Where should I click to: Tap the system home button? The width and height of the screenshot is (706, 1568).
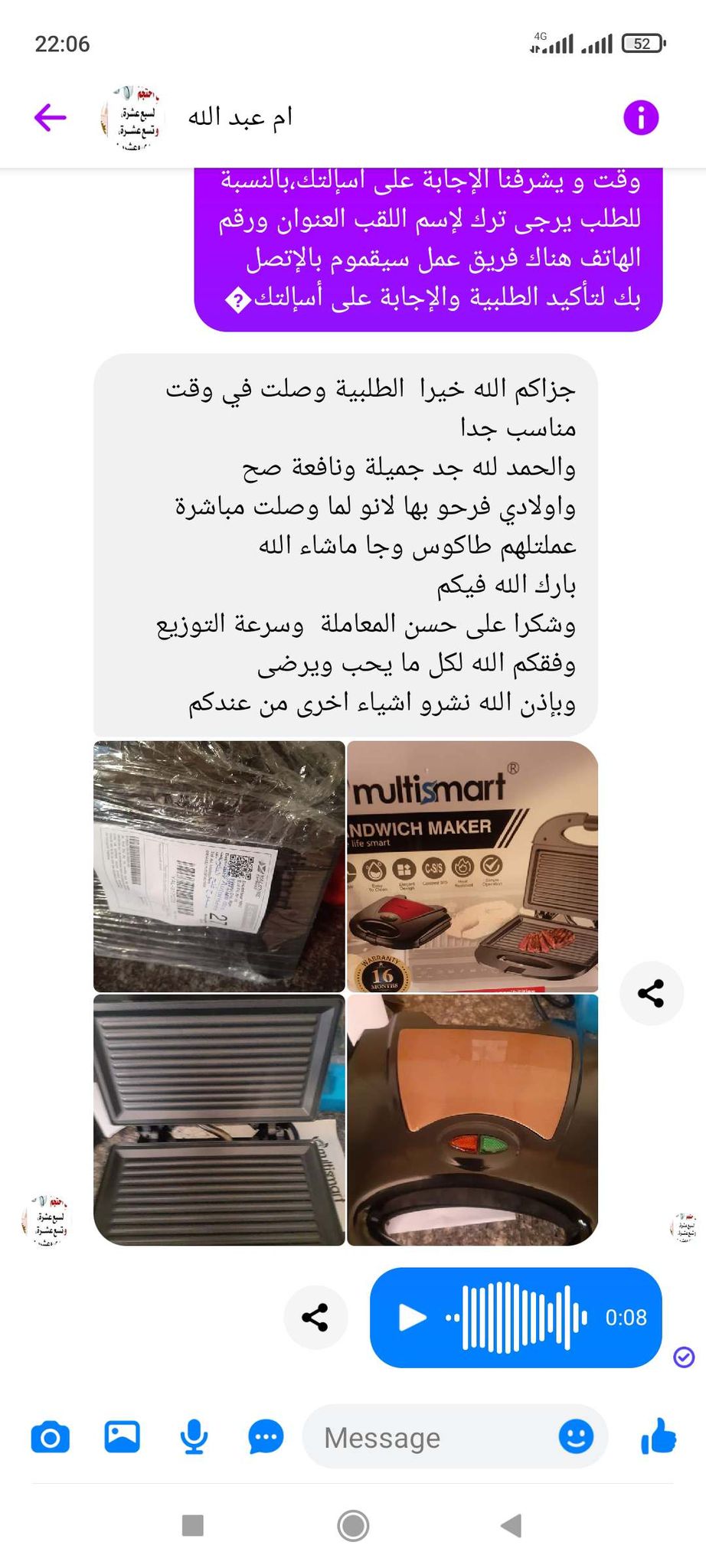[x=353, y=1525]
